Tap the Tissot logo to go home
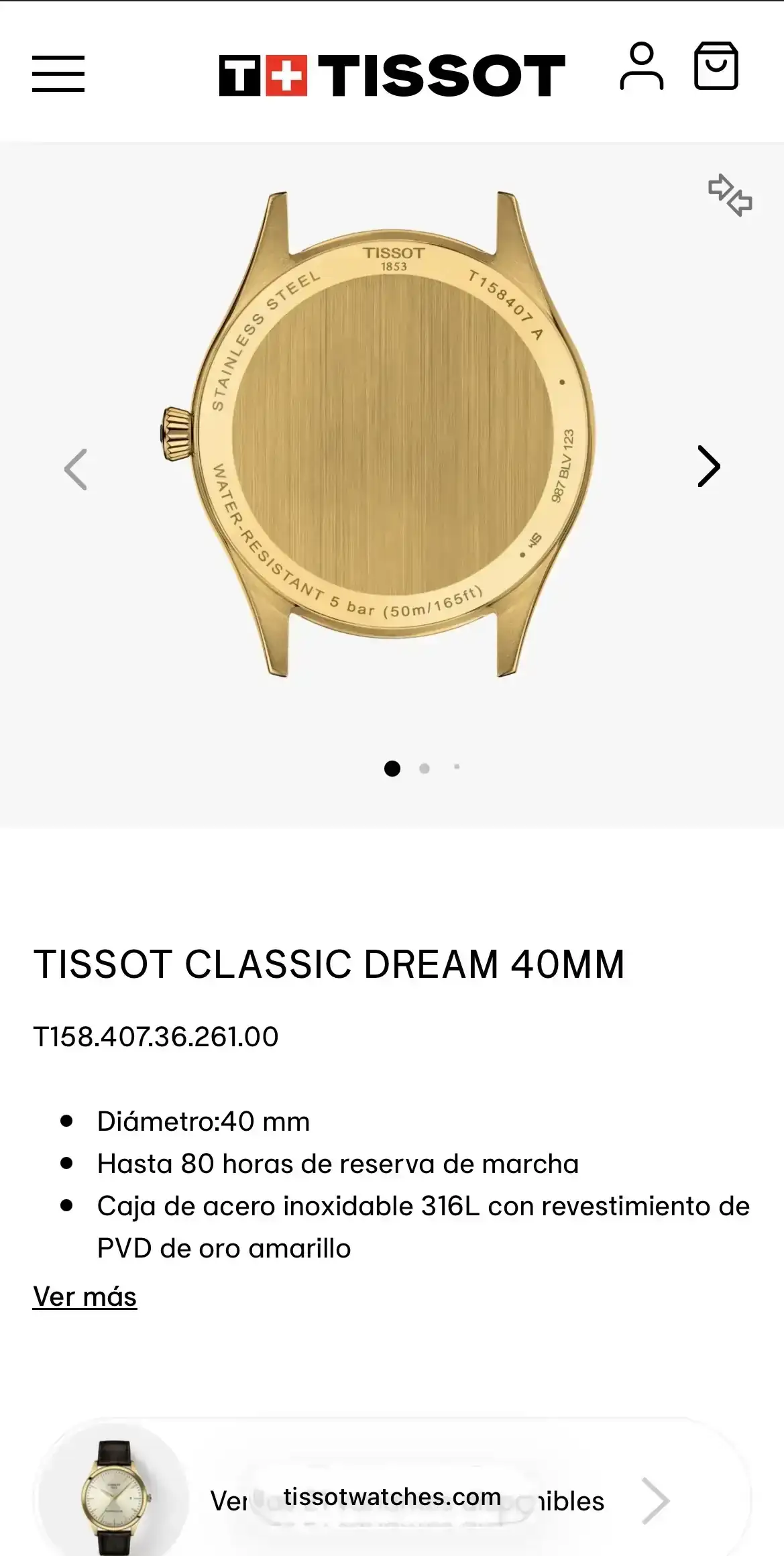This screenshot has height=1556, width=784. coord(392,75)
